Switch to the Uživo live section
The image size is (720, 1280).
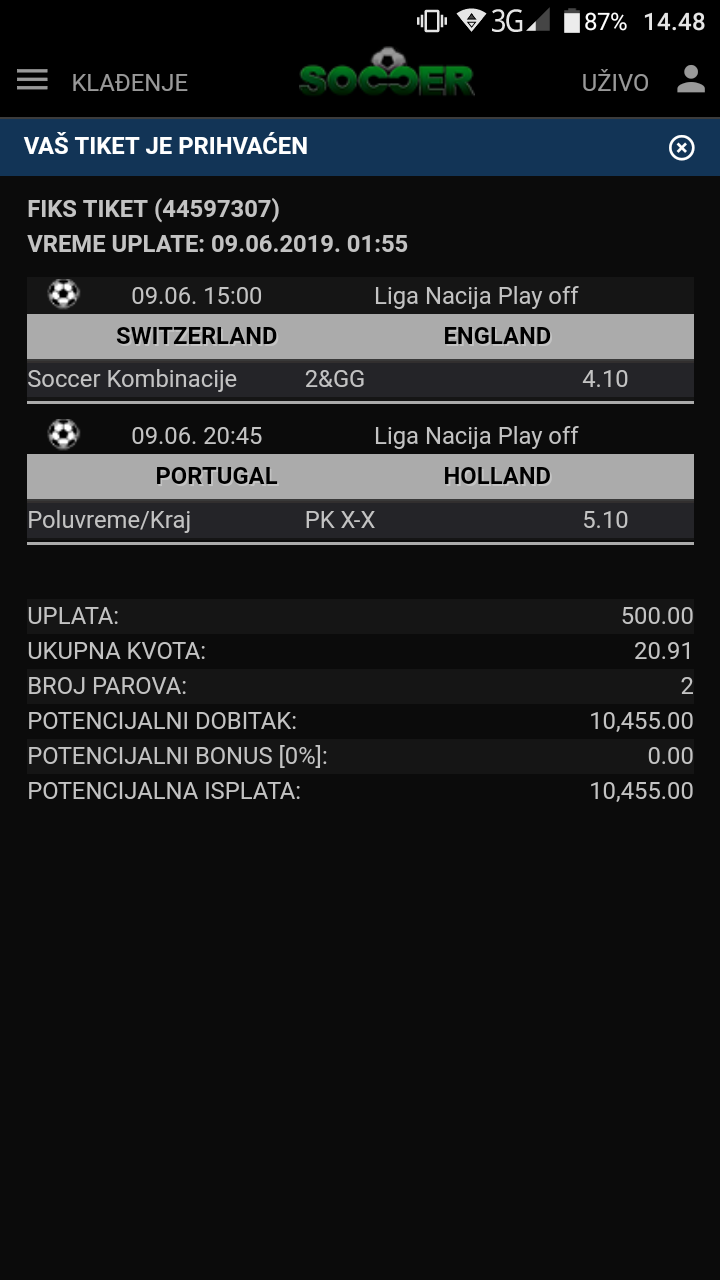coord(615,83)
